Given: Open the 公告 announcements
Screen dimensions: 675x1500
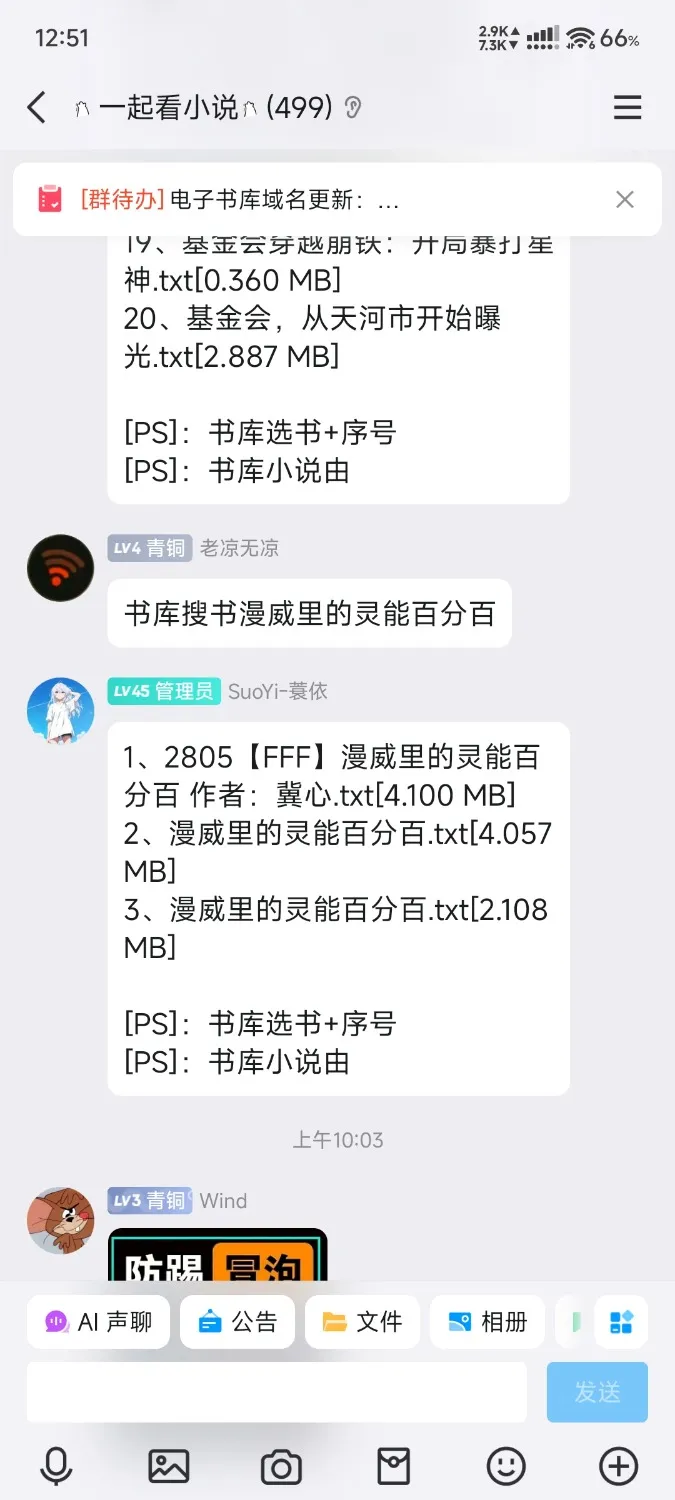Looking at the screenshot, I should click(x=237, y=1322).
